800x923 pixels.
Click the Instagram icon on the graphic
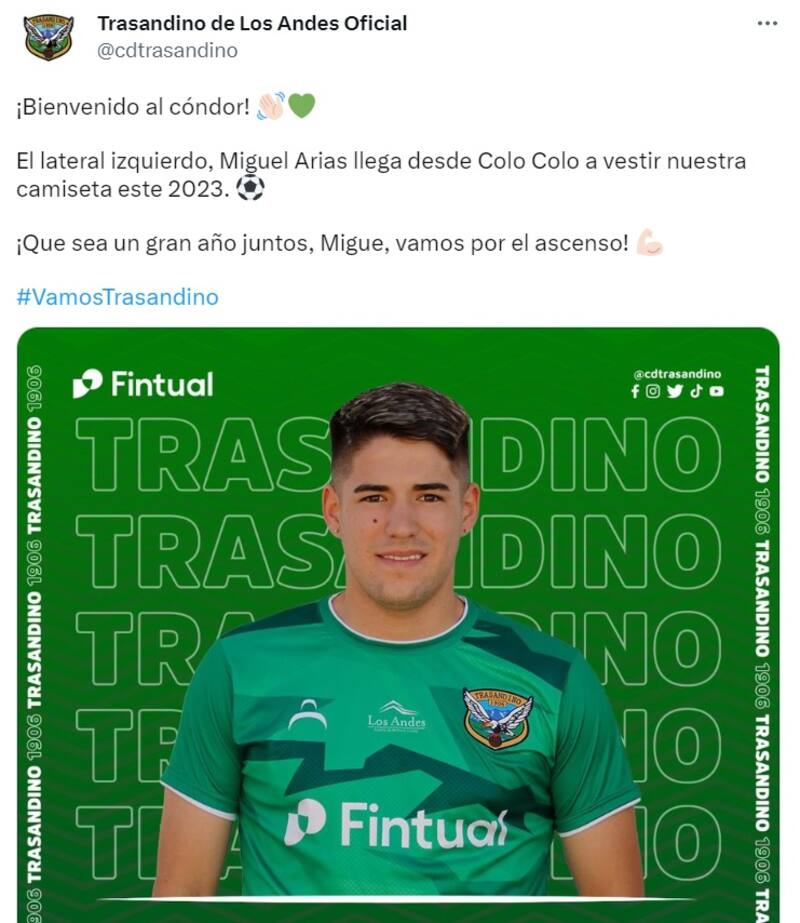(653, 391)
